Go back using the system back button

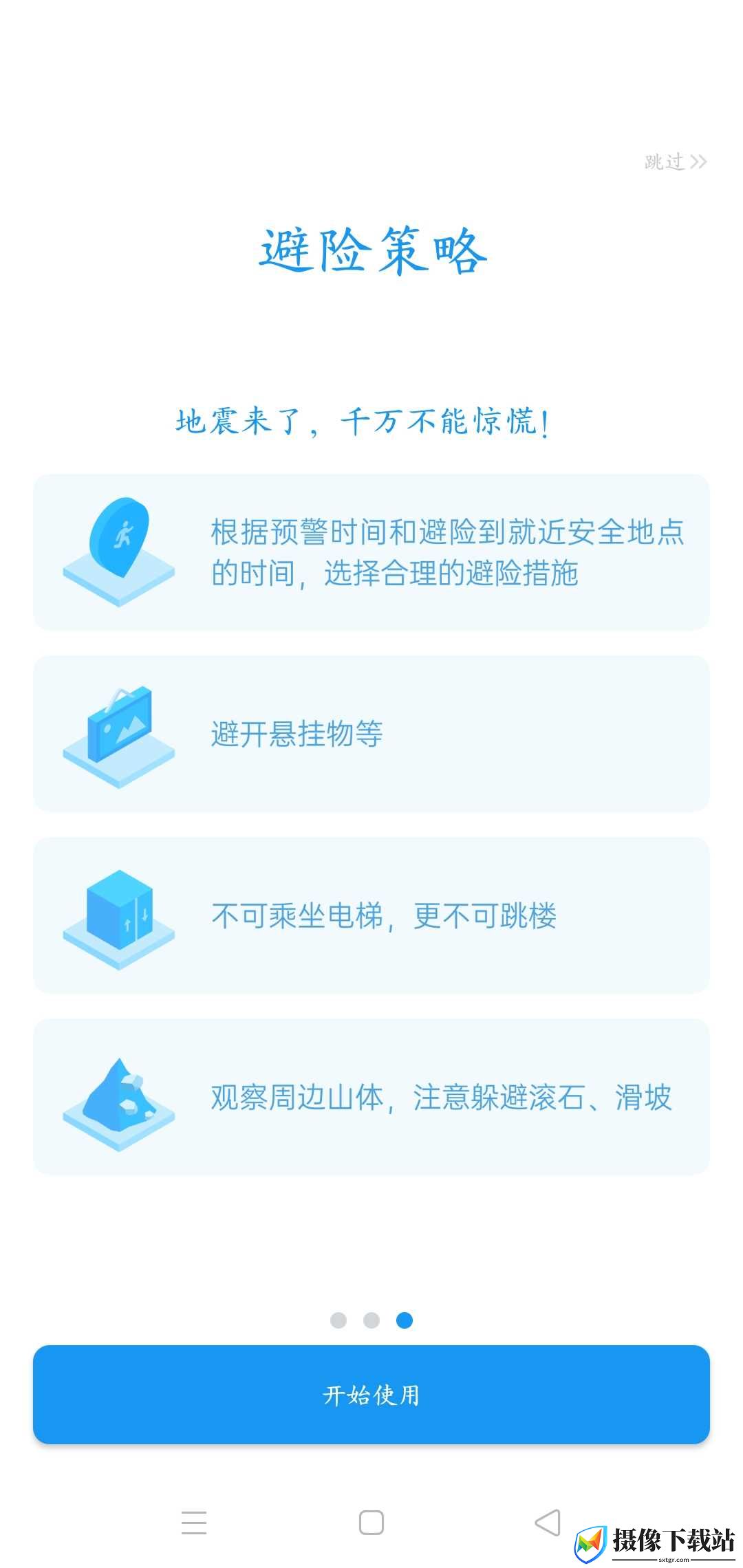(x=548, y=1523)
